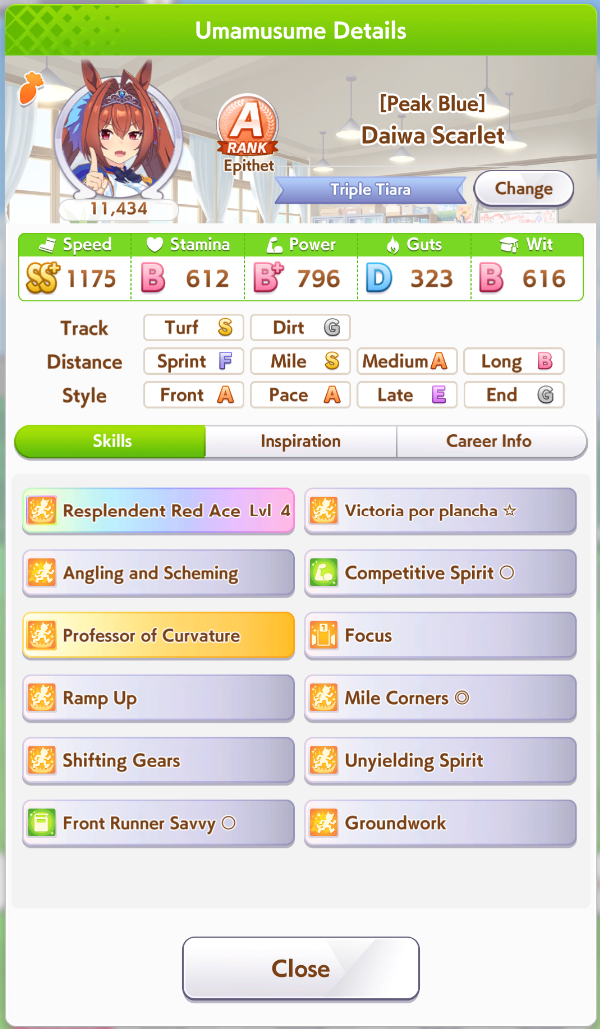
Task: Open the Professor of Curvature skill
Action: pos(158,635)
